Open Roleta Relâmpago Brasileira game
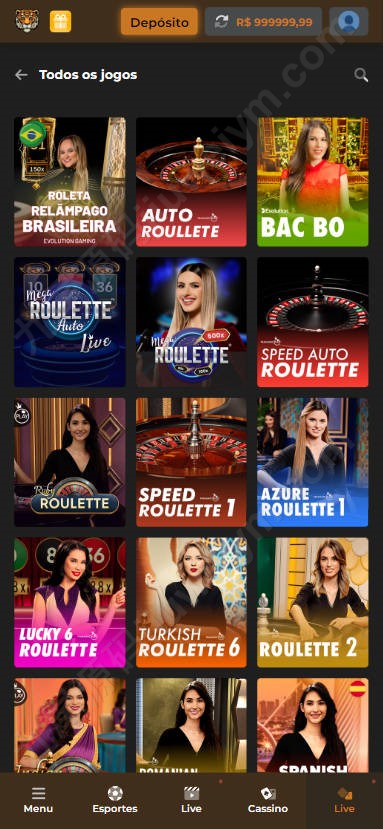Screen dimensions: 383x829 pos(70,182)
